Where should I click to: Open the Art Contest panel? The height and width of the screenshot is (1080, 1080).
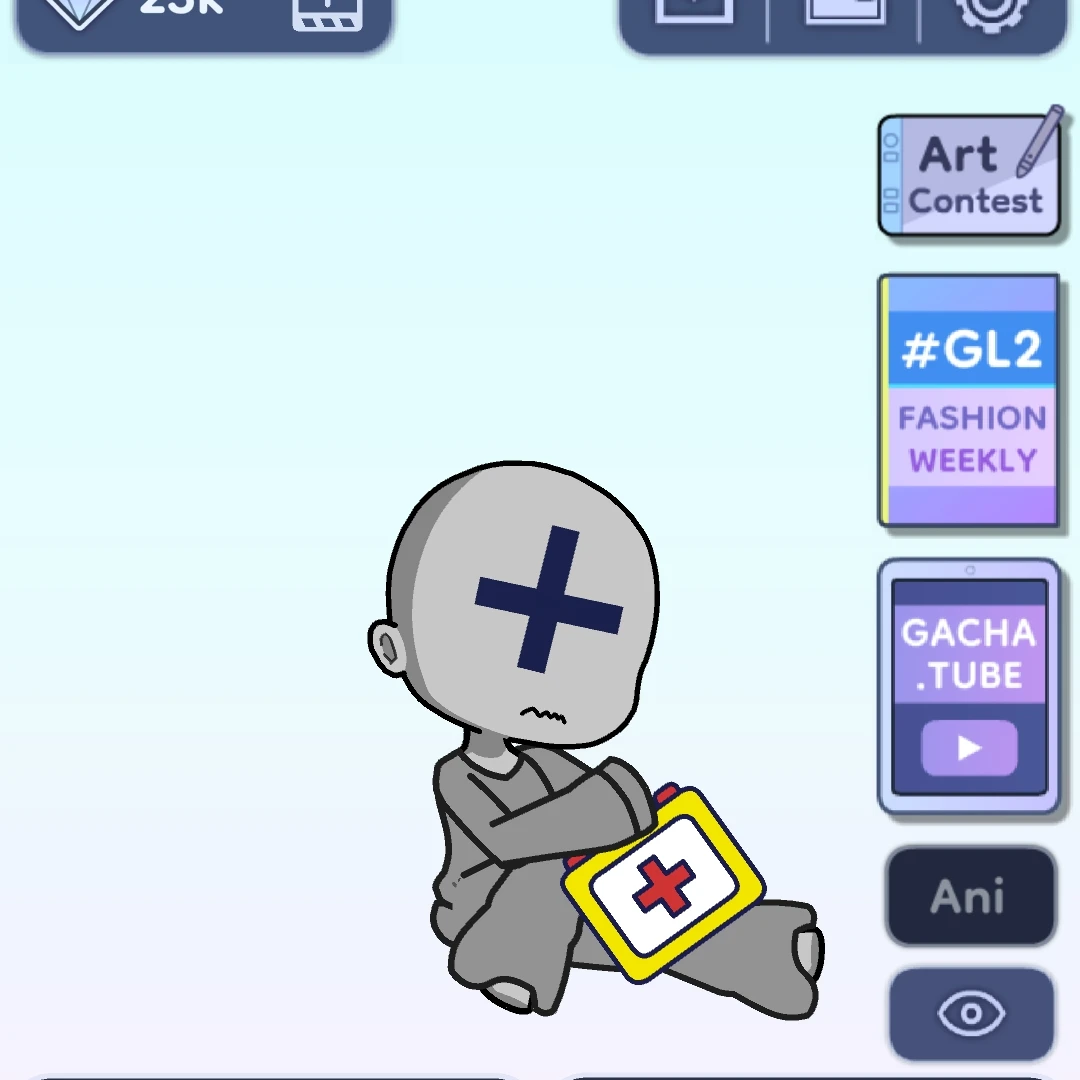pos(969,176)
